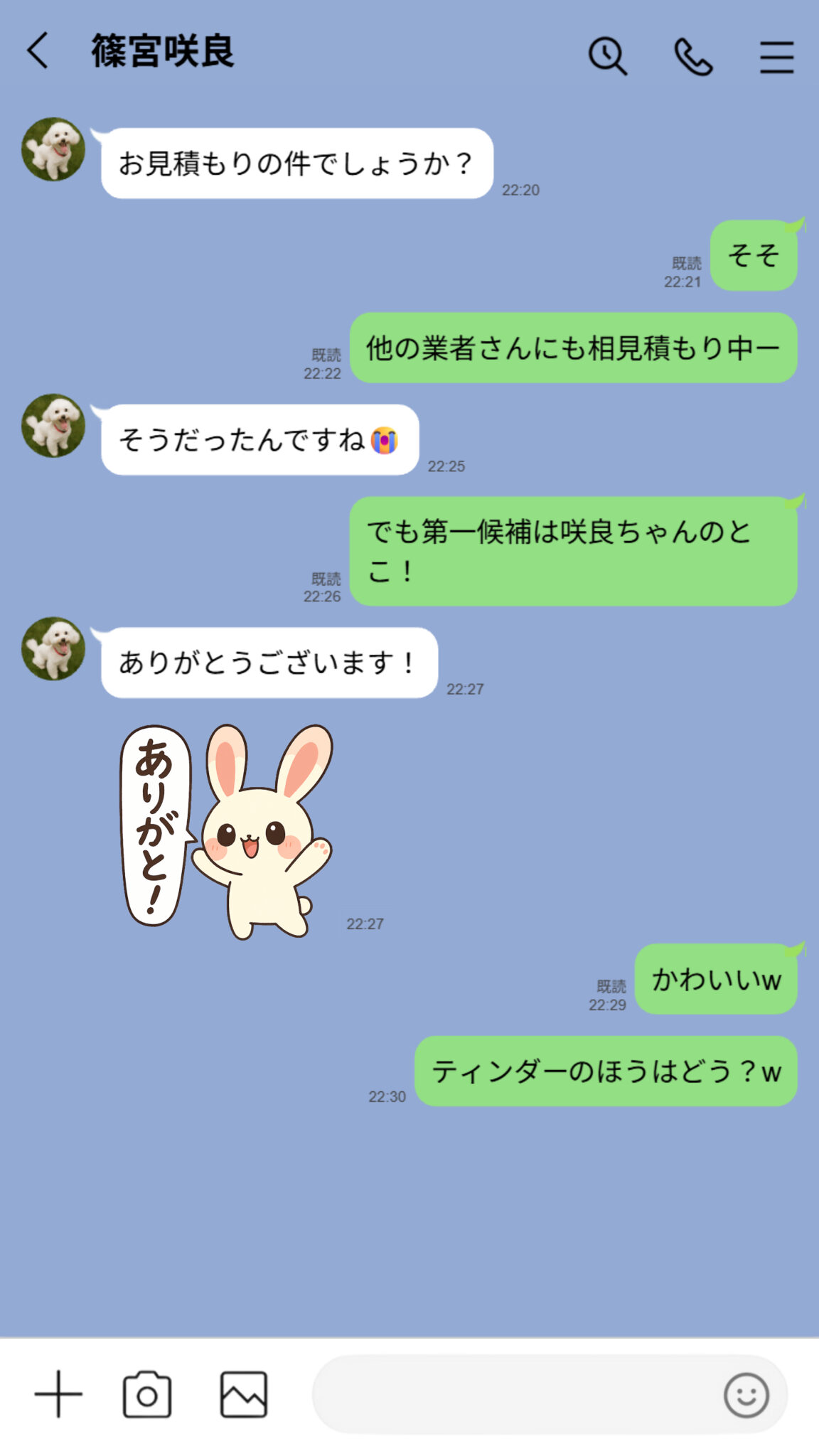
Task: Start a voice call with 篠宮咲良
Action: [693, 57]
